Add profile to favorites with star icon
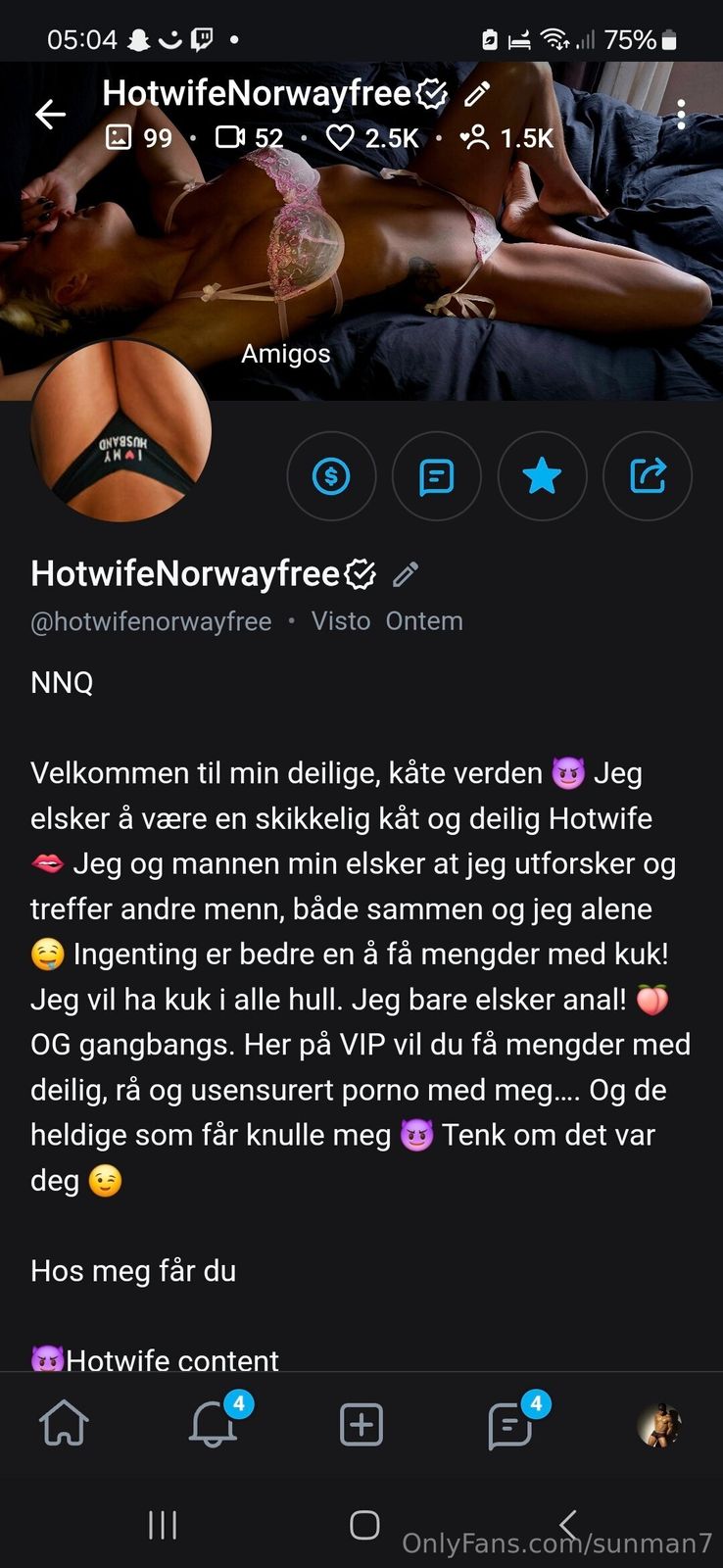723x1568 pixels. 542,477
